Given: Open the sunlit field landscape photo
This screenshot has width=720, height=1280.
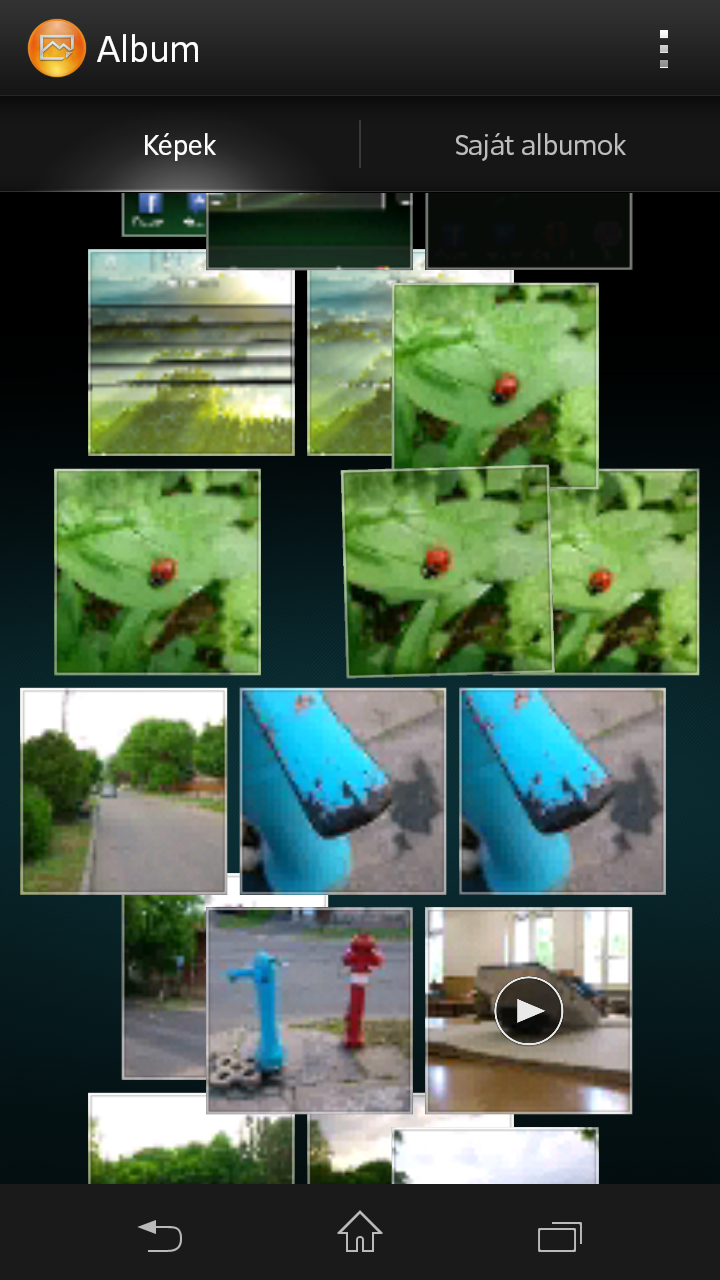Looking at the screenshot, I should coord(190,352).
